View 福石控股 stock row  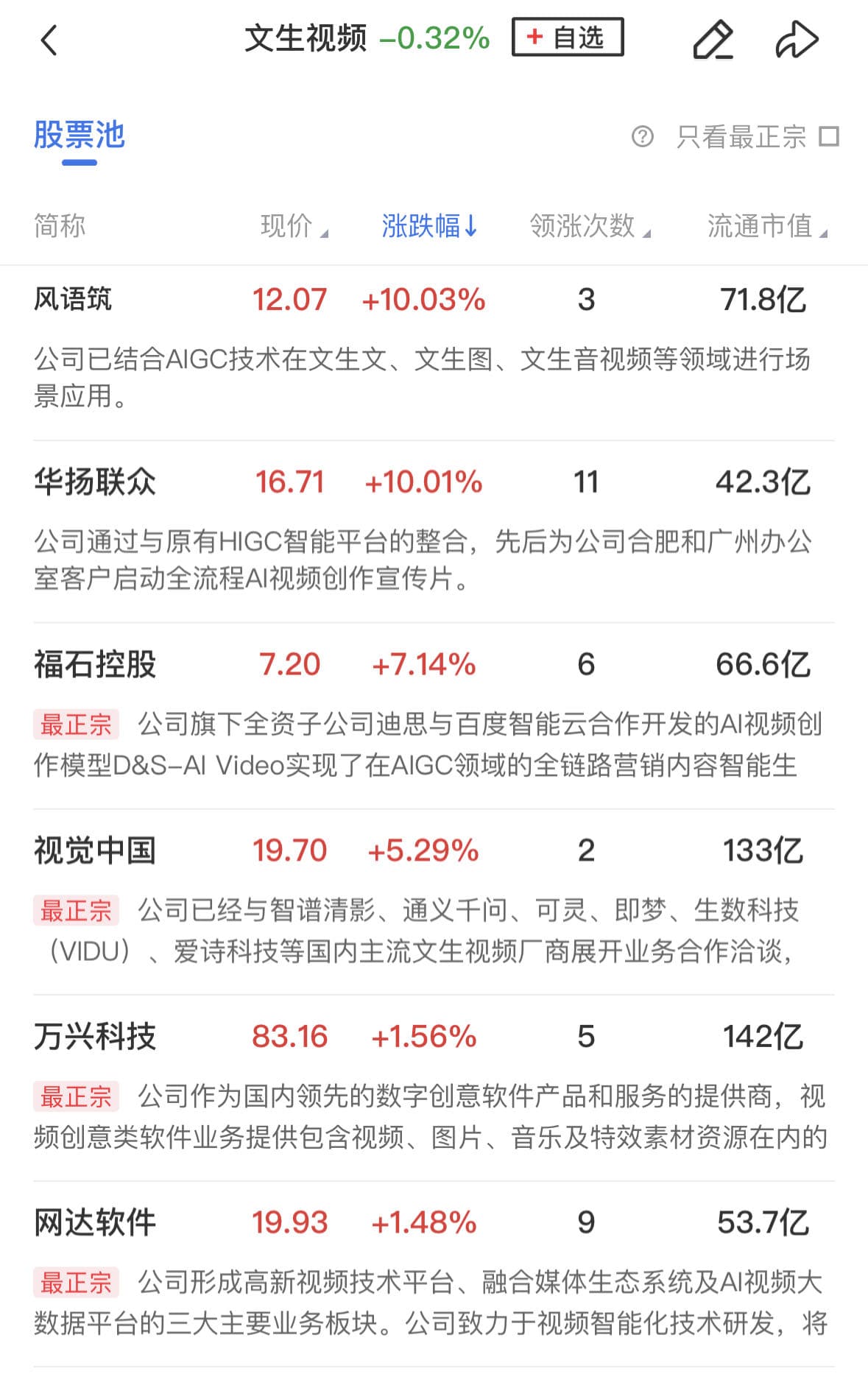95,664
